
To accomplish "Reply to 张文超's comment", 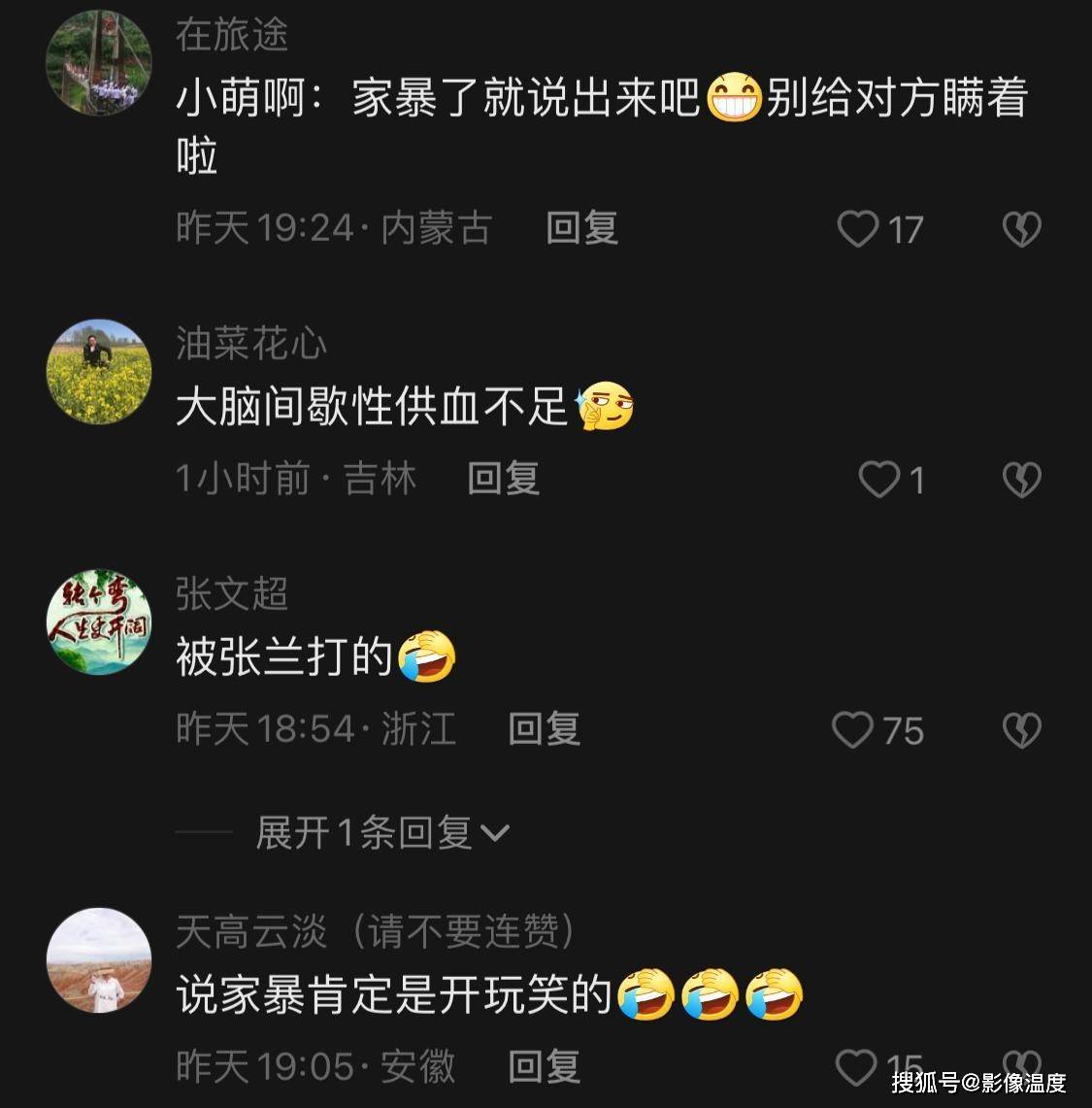I will point(544,729).
